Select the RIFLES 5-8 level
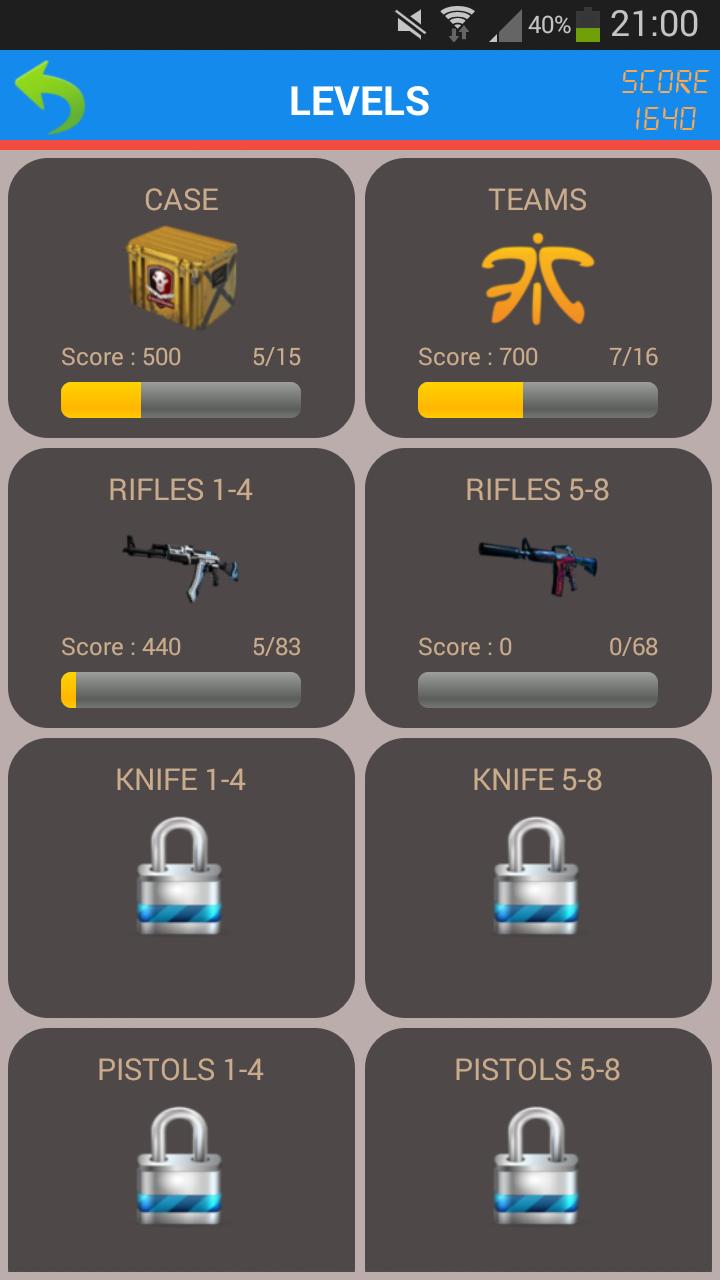This screenshot has height=1280, width=720. (538, 588)
